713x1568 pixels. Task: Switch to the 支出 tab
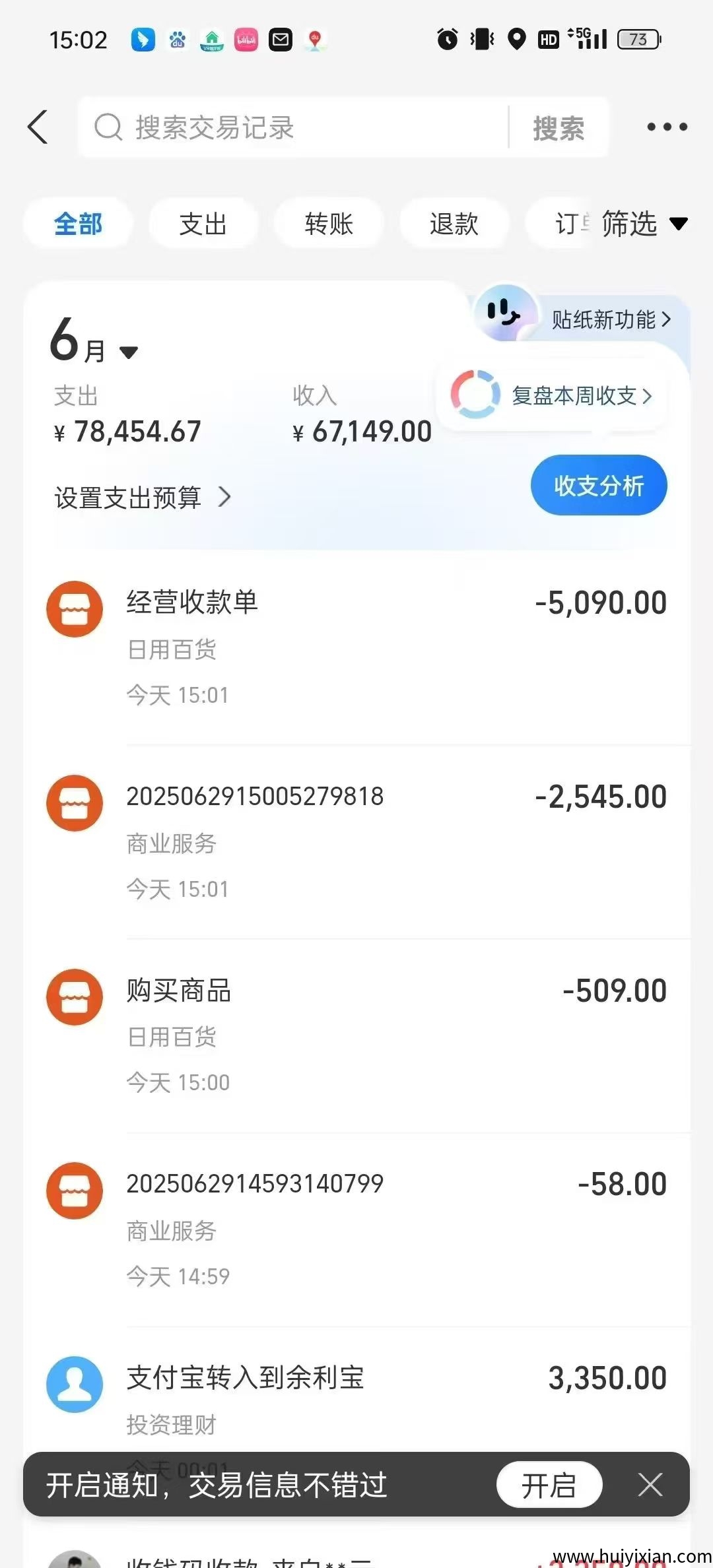(x=202, y=223)
